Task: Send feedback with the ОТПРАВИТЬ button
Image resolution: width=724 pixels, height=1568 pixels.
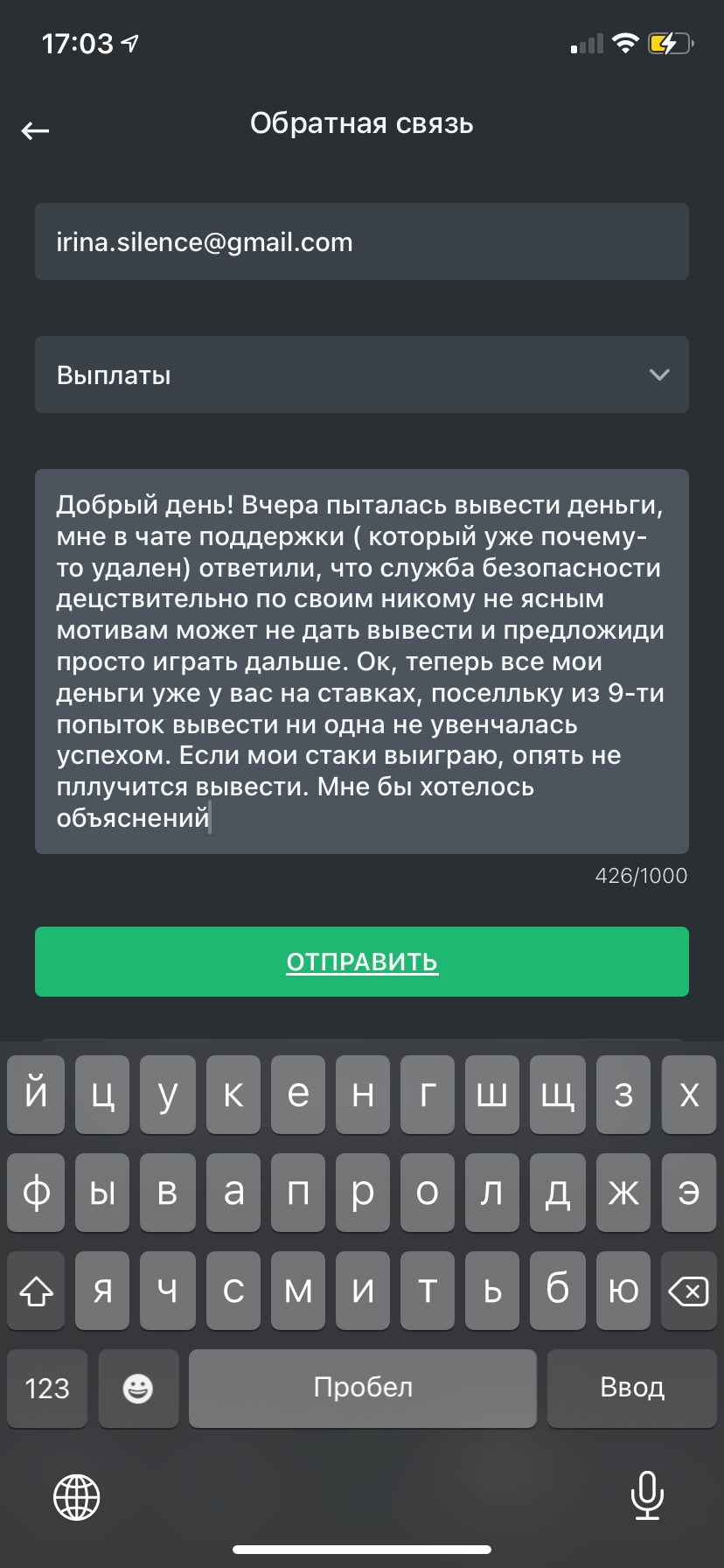Action: [361, 962]
